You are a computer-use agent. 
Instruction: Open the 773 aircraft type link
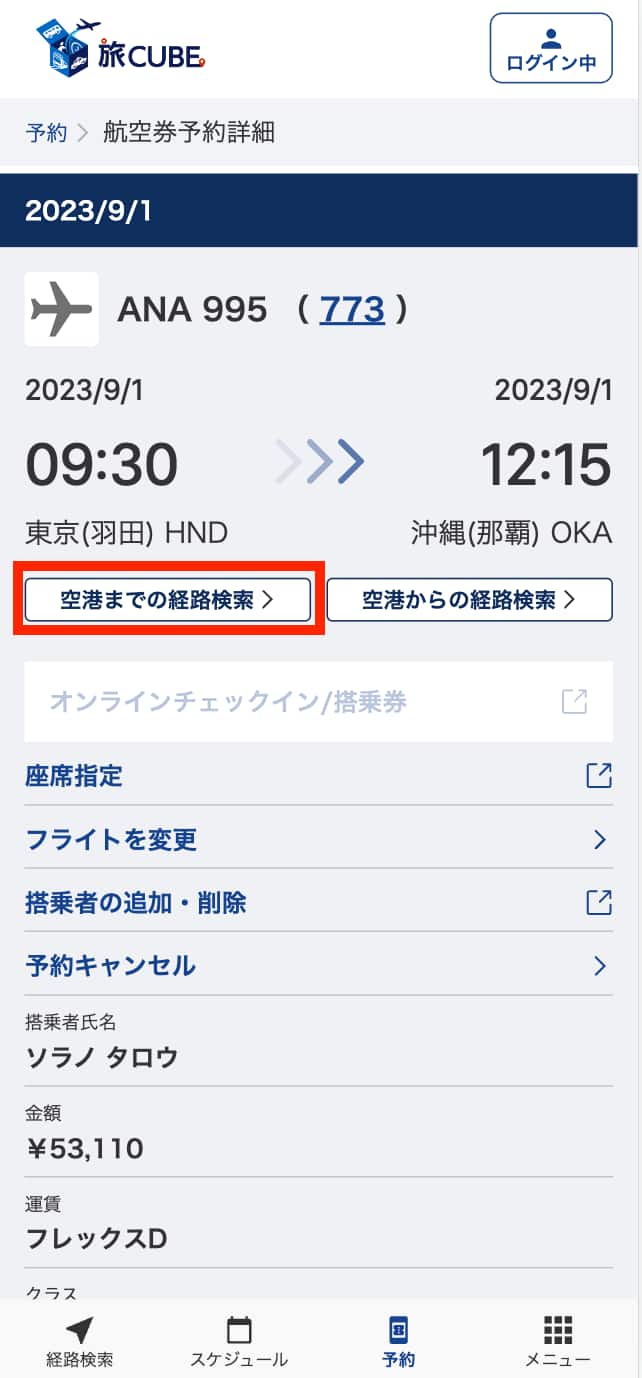point(352,309)
